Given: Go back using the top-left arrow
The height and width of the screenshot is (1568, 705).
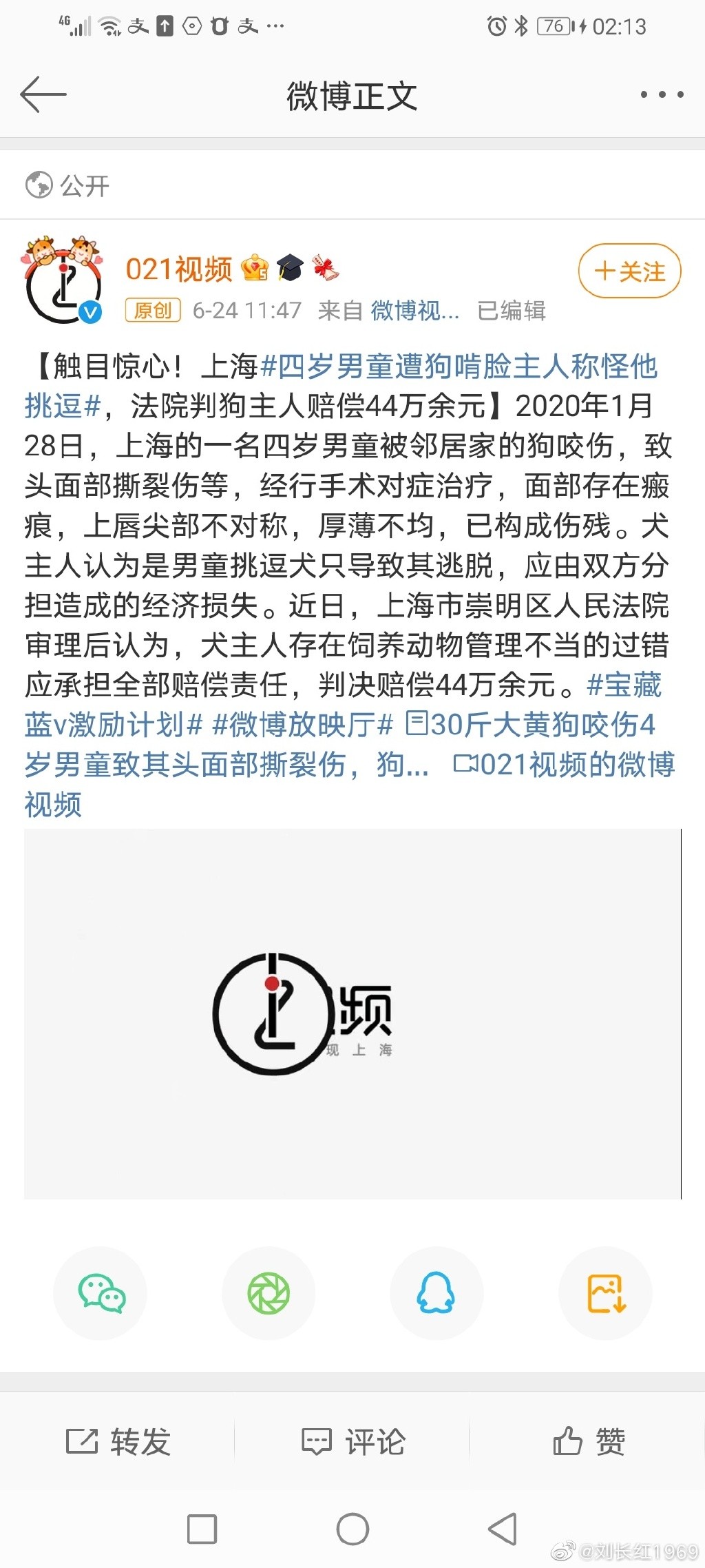Looking at the screenshot, I should 43,94.
